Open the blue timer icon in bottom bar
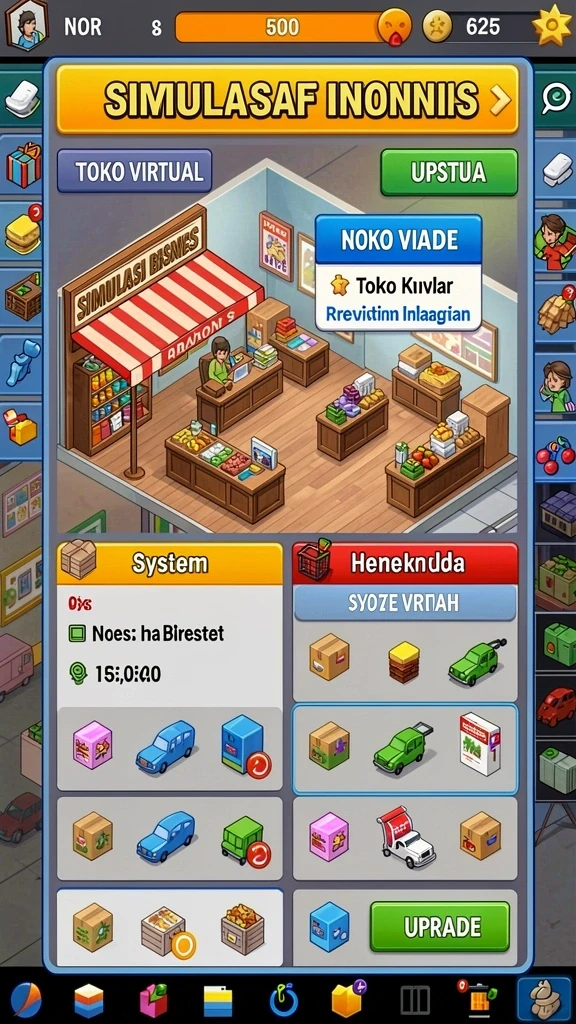 point(285,1000)
